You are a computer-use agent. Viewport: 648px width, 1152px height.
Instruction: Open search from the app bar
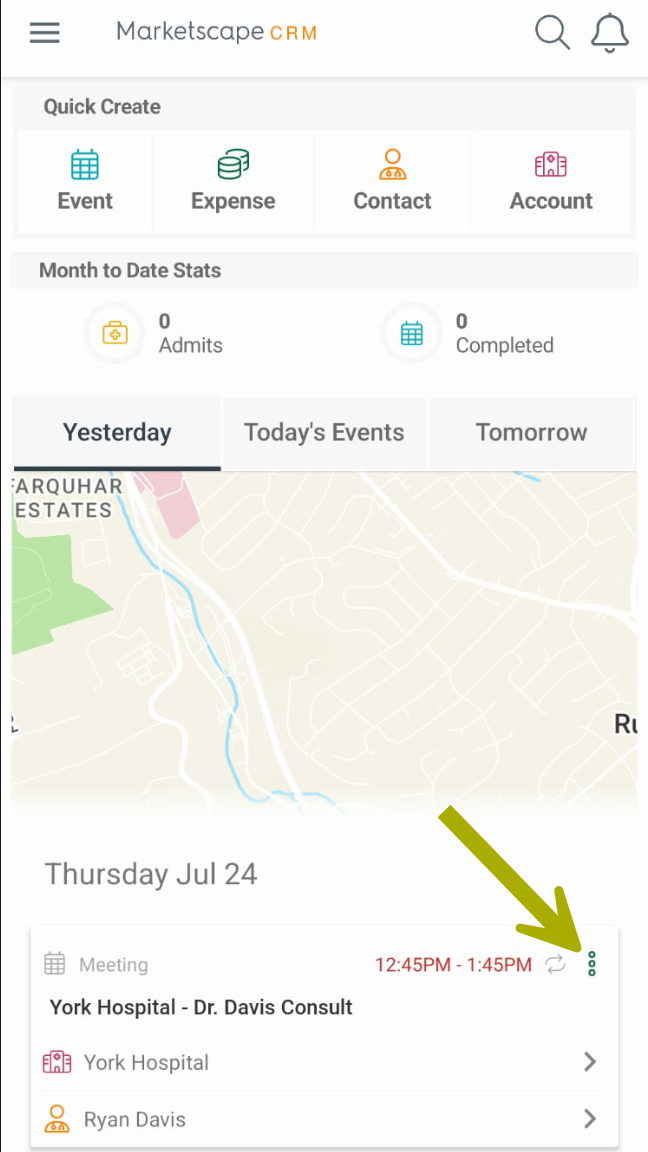(x=552, y=32)
